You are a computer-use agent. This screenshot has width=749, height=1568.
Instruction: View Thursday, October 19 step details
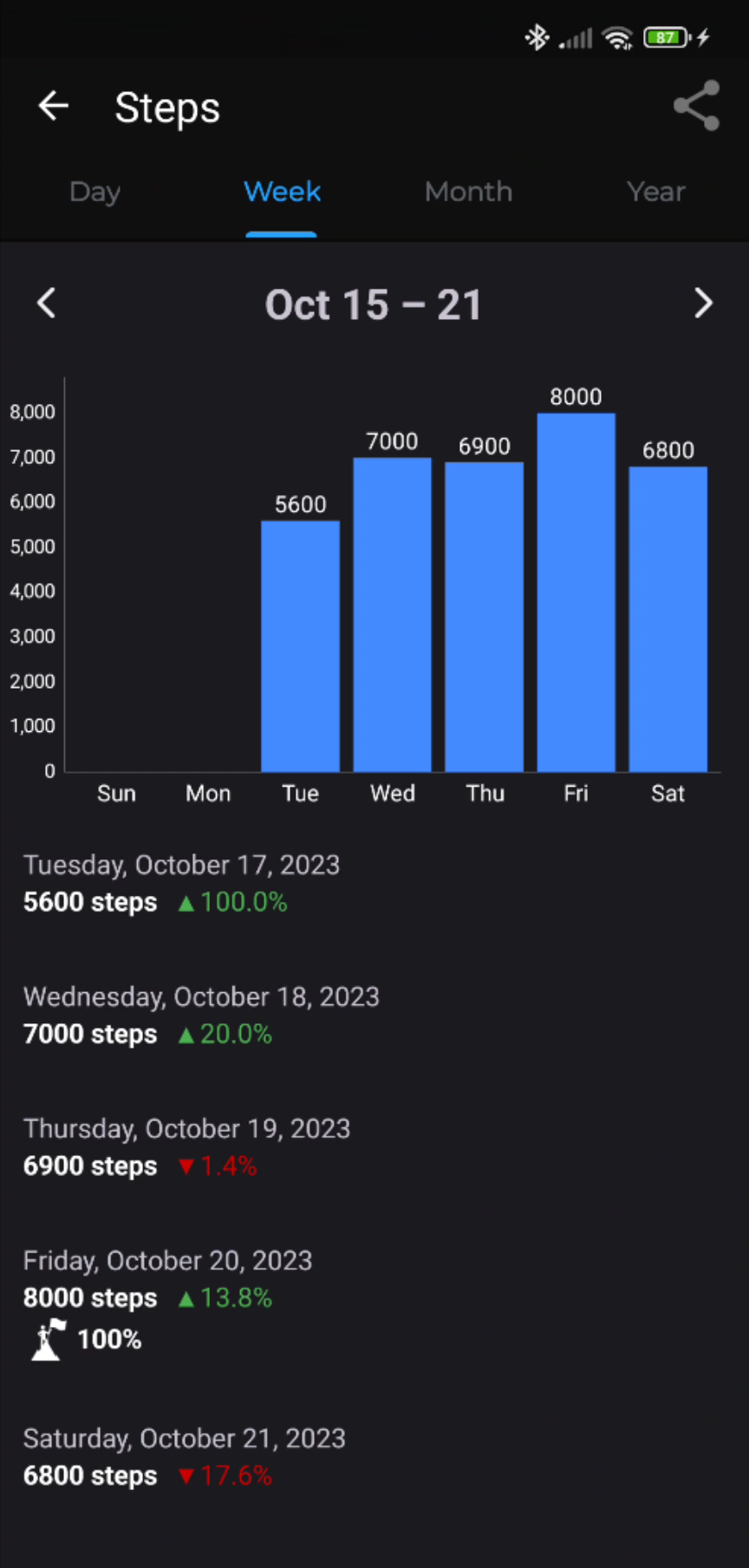pos(186,1147)
